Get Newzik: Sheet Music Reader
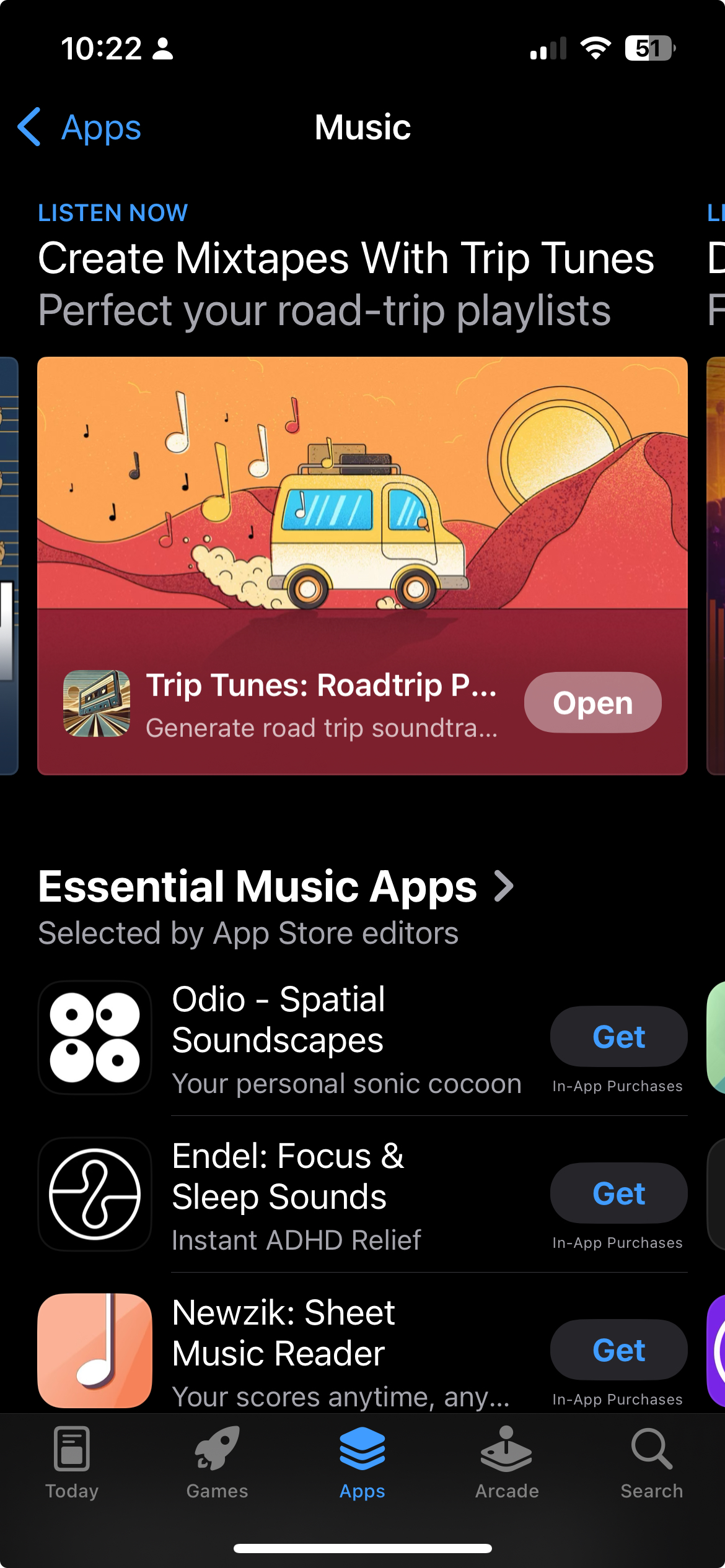 point(618,1350)
